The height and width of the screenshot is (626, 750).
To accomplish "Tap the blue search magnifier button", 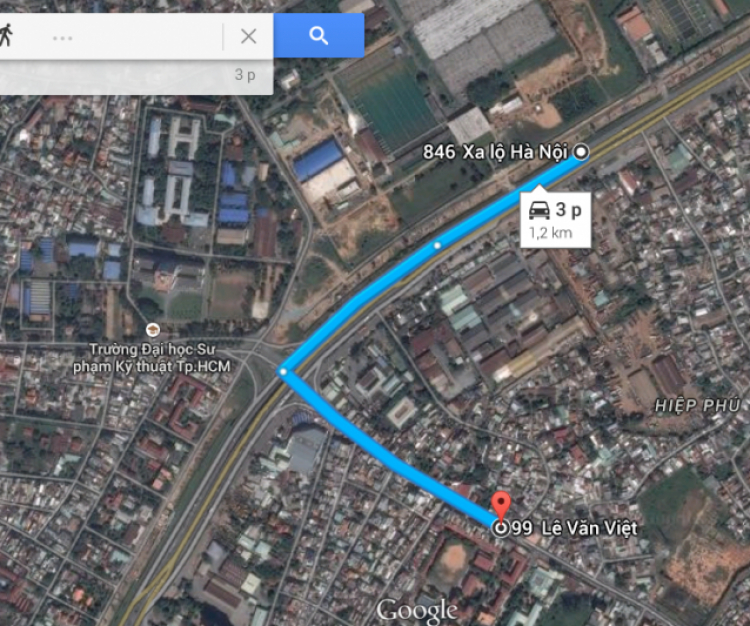I will 318,36.
